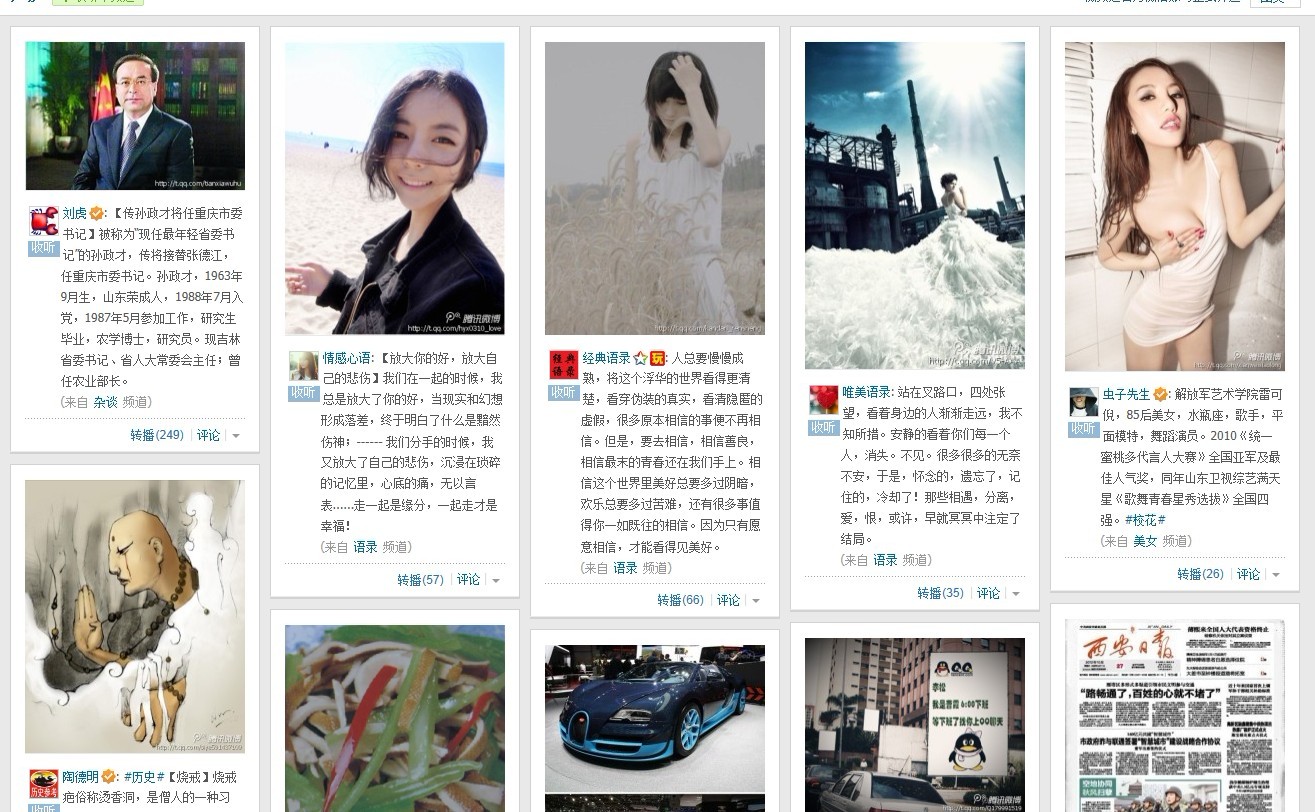Screen dimensions: 1315x812
Task: Open 唯美语录's profile
Action: (x=866, y=392)
